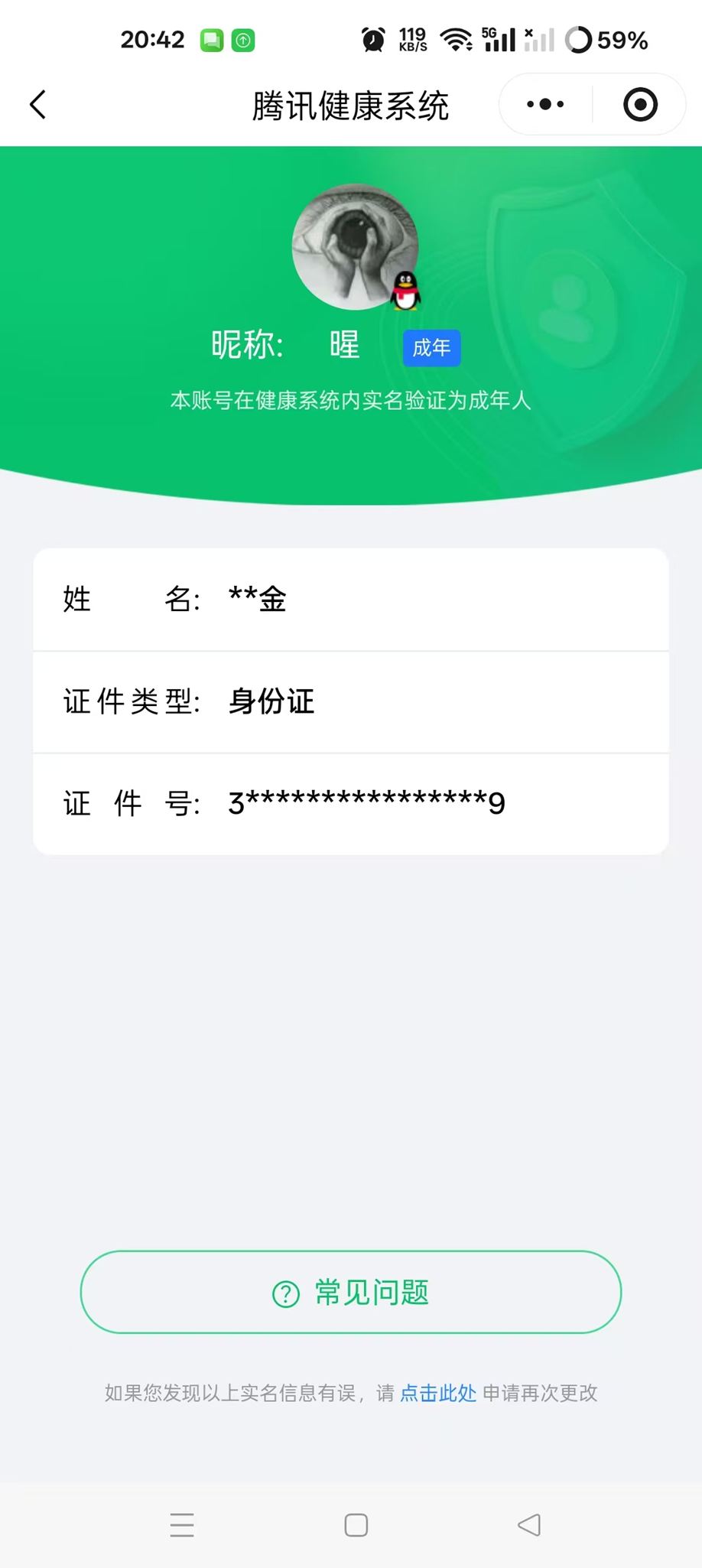Open the mini program three-dot menu

tap(545, 105)
